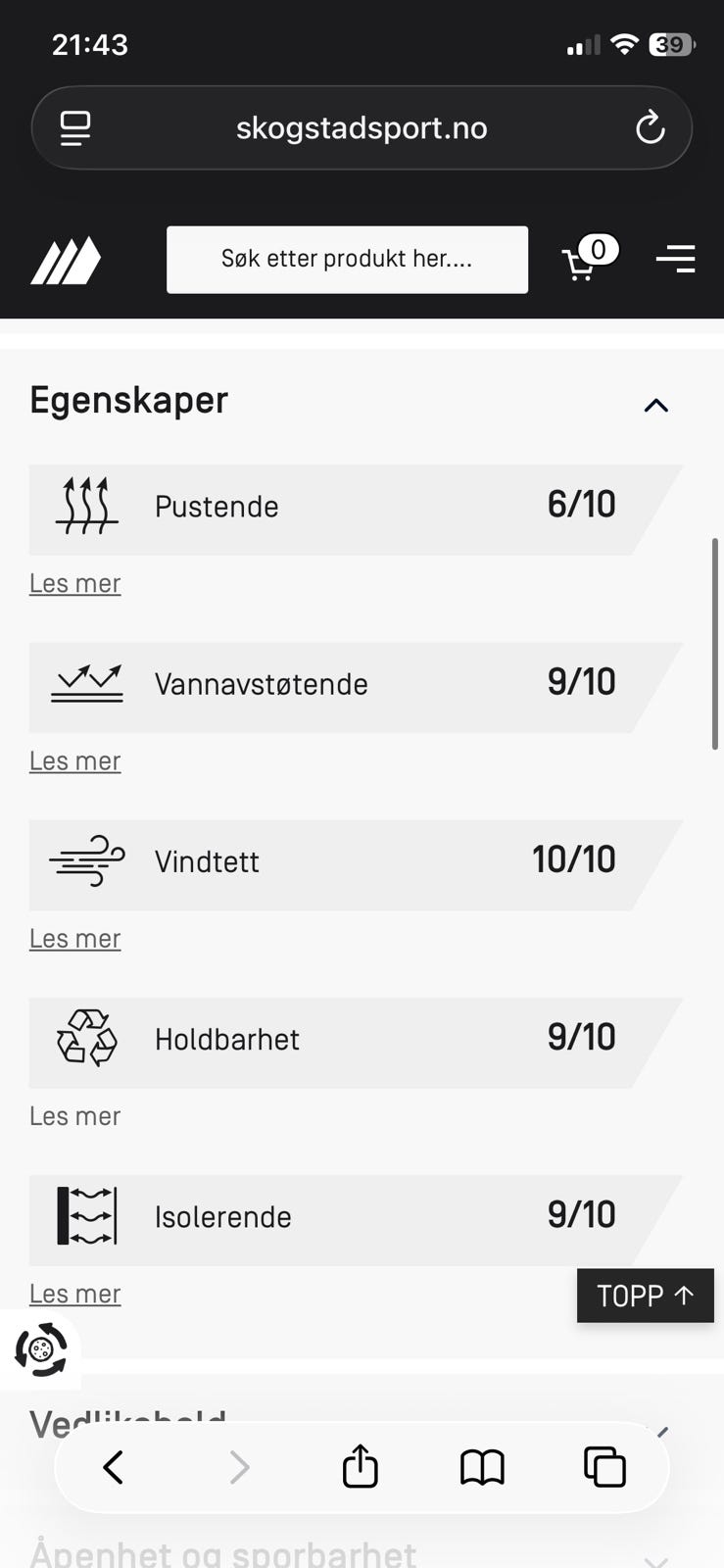The width and height of the screenshot is (724, 1568).
Task: Tap the product search field
Action: pyautogui.click(x=347, y=259)
